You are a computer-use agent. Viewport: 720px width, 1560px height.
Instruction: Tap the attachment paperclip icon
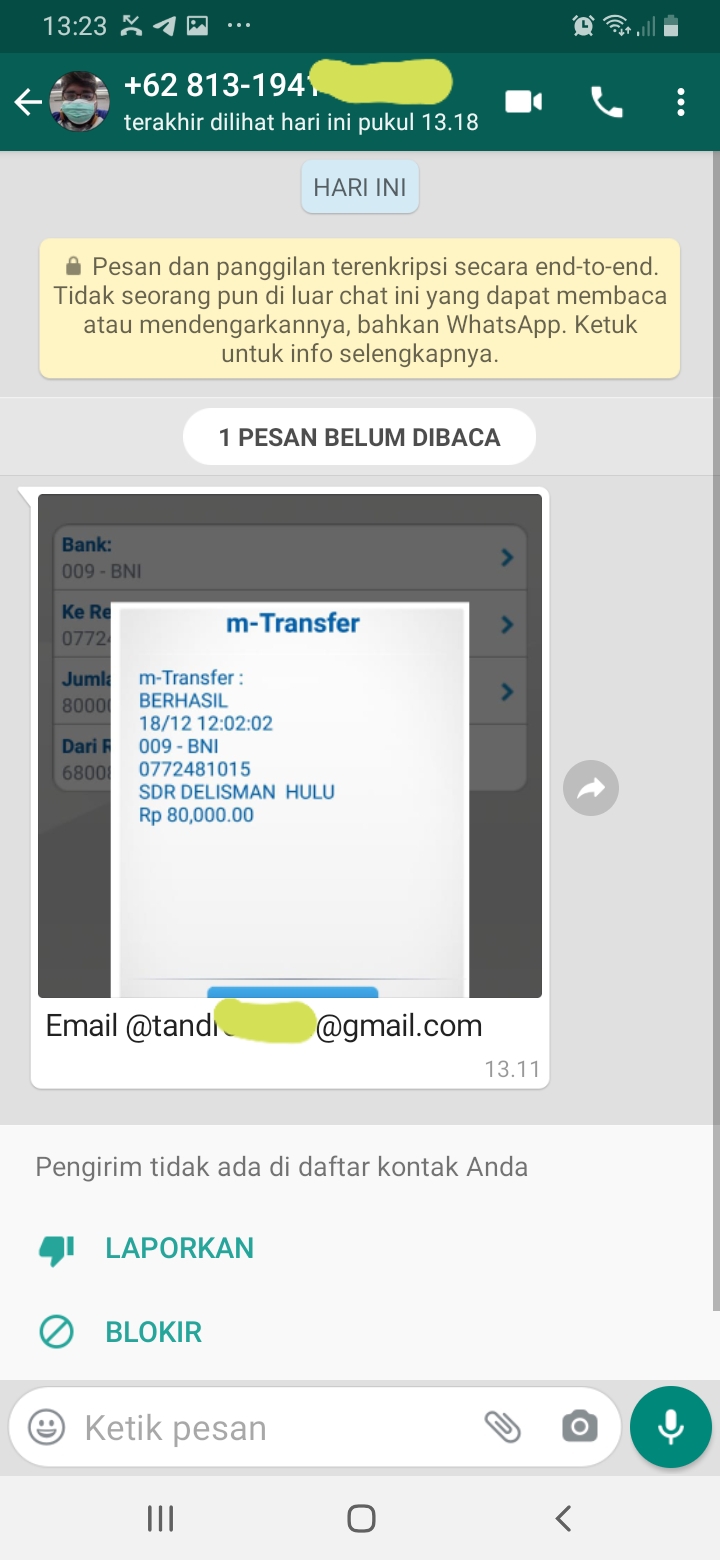tap(503, 1427)
